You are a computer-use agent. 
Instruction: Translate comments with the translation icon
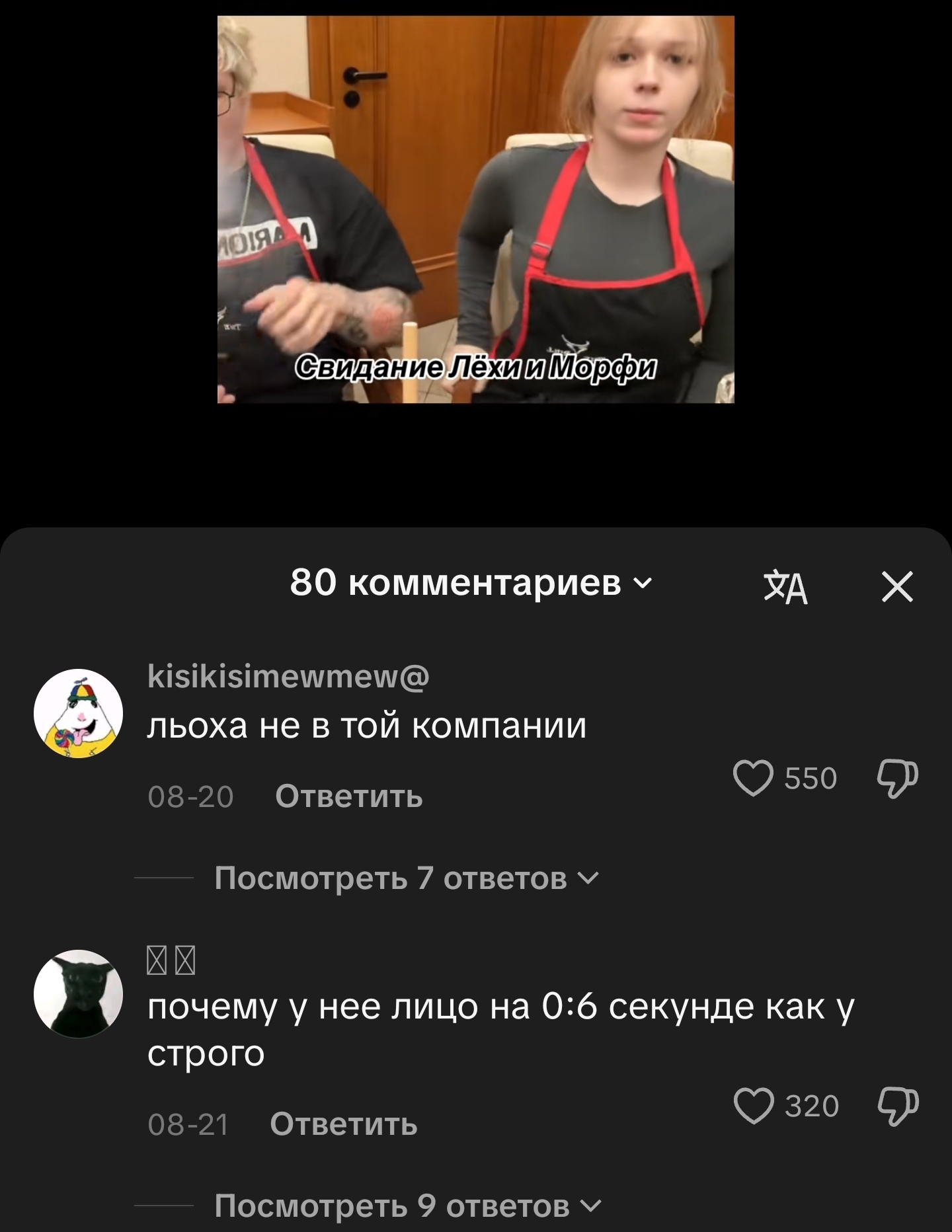785,588
